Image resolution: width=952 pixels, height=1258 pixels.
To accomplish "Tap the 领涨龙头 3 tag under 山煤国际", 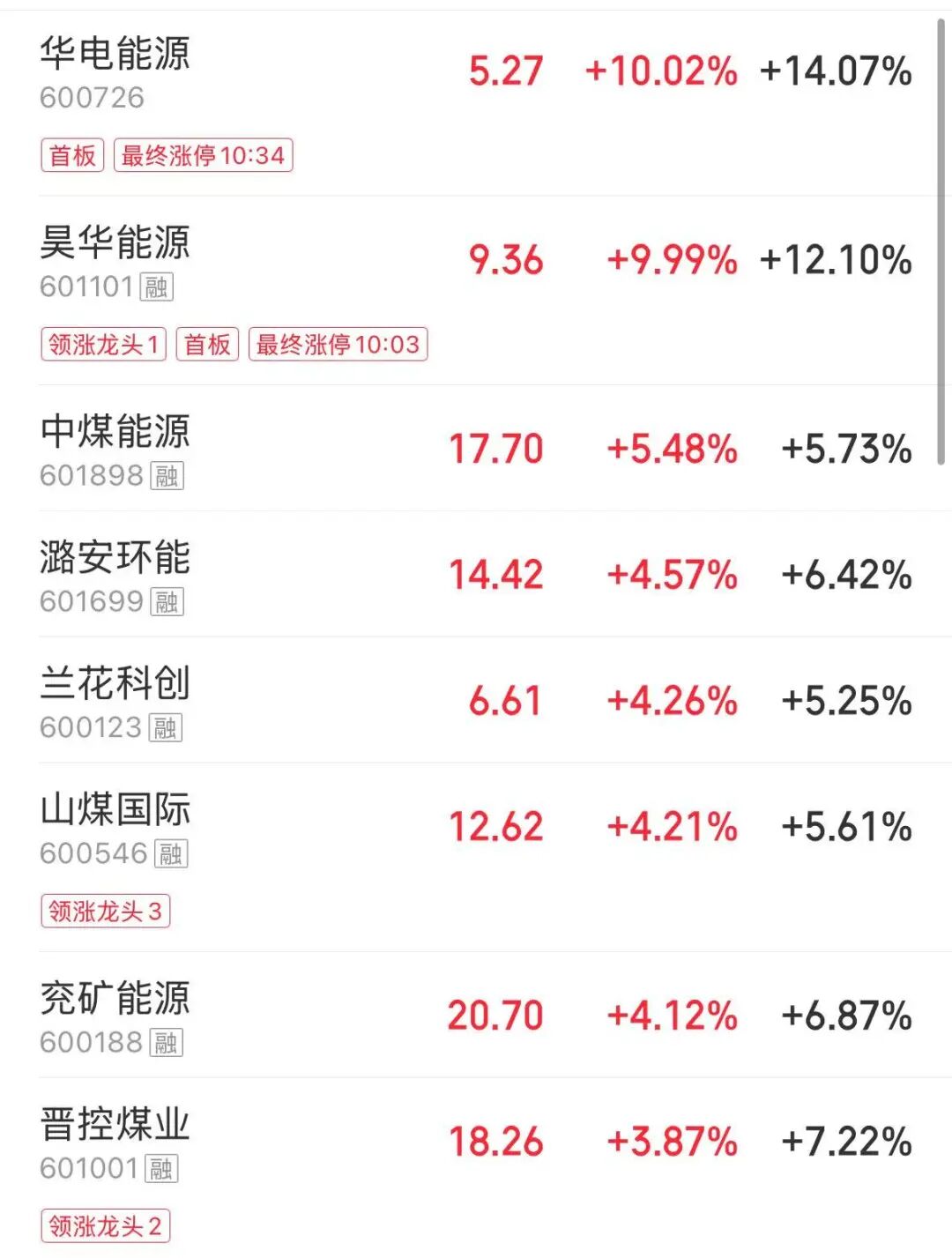I will pyautogui.click(x=107, y=912).
